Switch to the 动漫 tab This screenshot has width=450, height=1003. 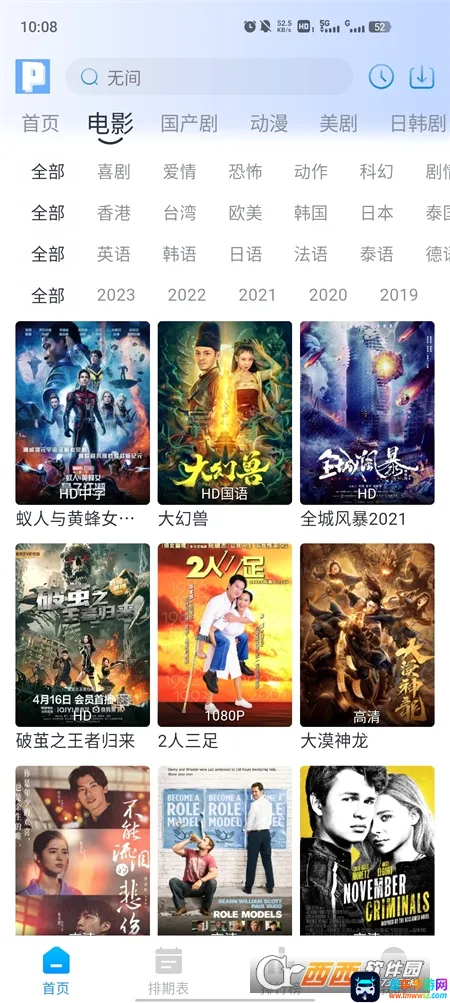[x=269, y=123]
